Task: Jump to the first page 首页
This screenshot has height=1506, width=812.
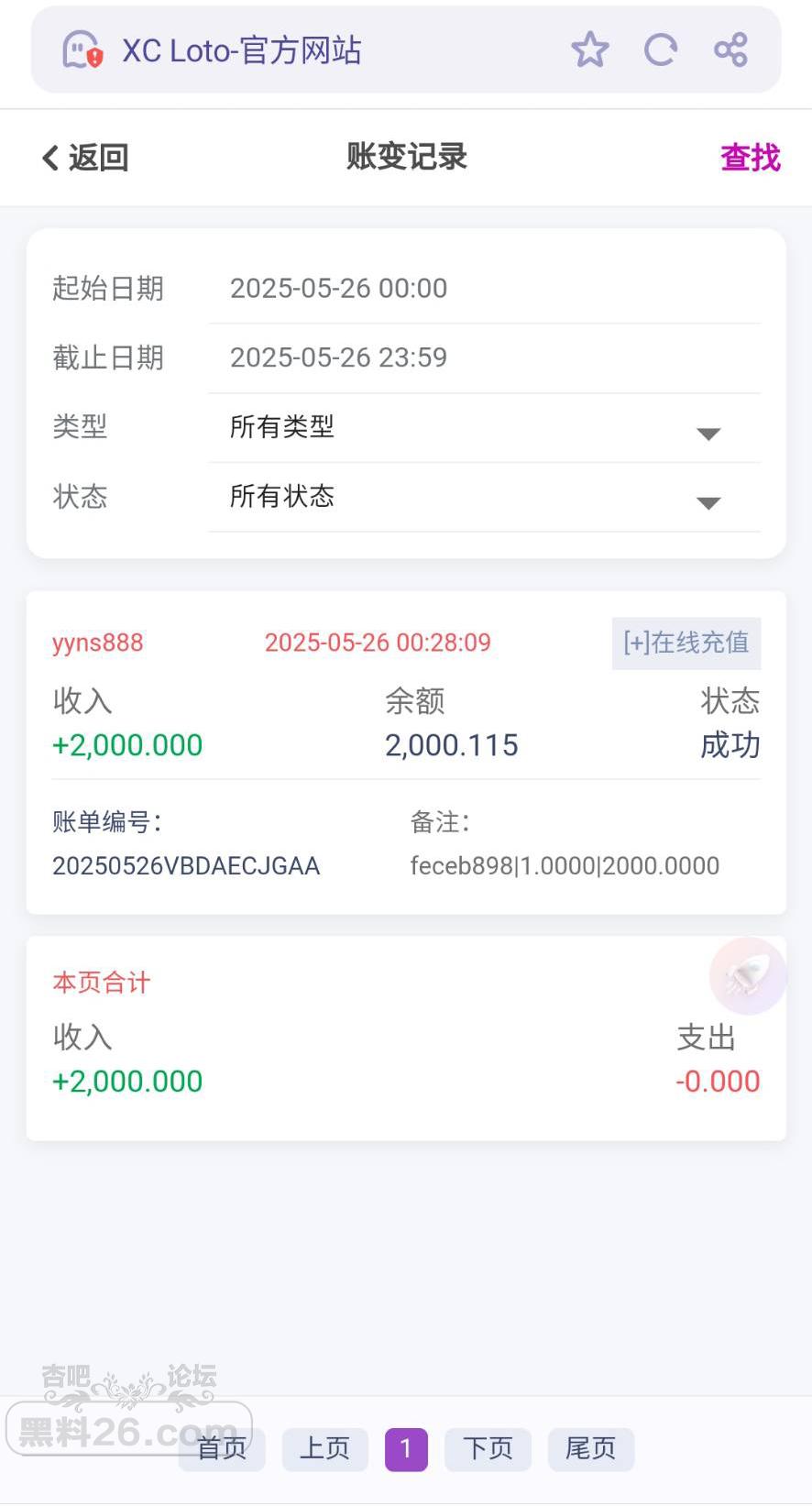Action: (x=223, y=1449)
